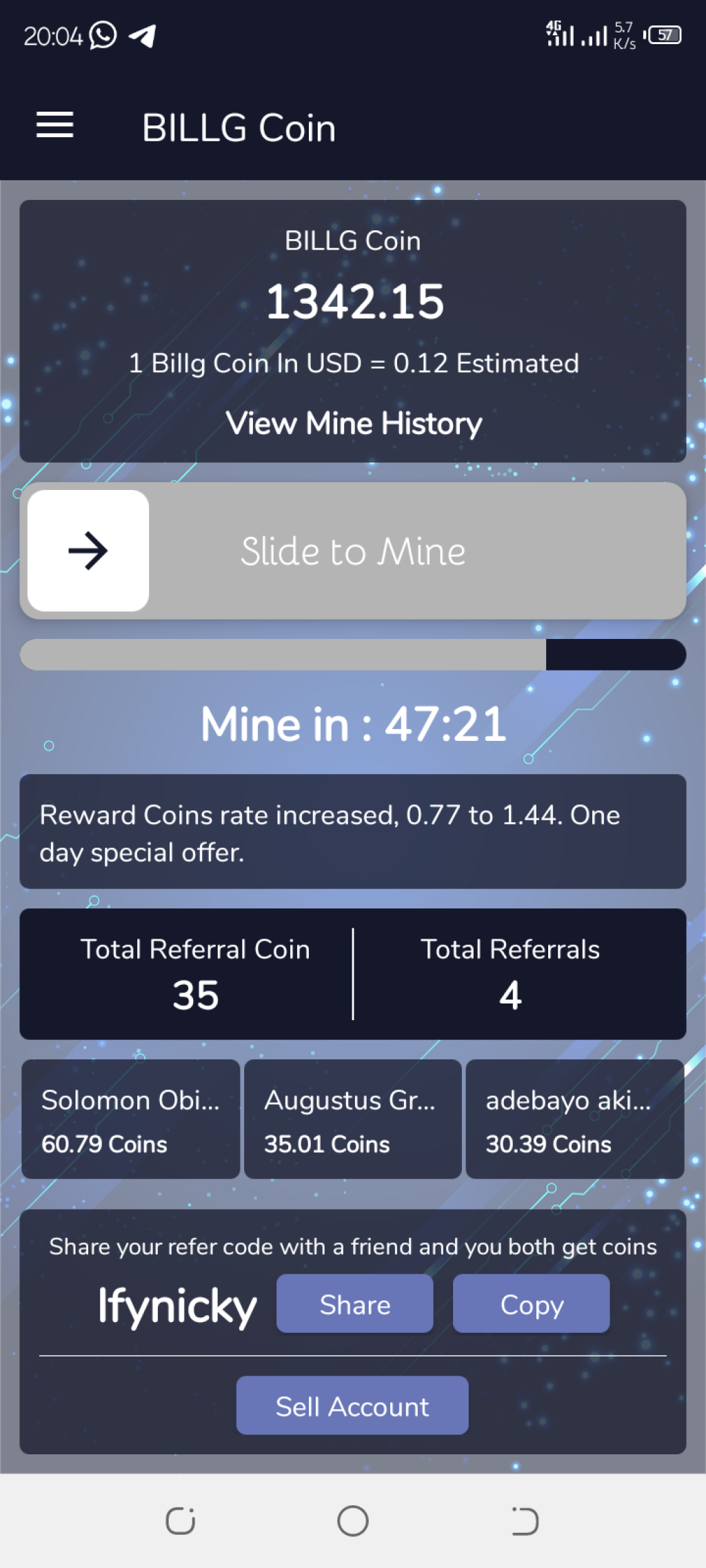
Task: Open Solomon Obi referral card
Action: (x=131, y=1119)
